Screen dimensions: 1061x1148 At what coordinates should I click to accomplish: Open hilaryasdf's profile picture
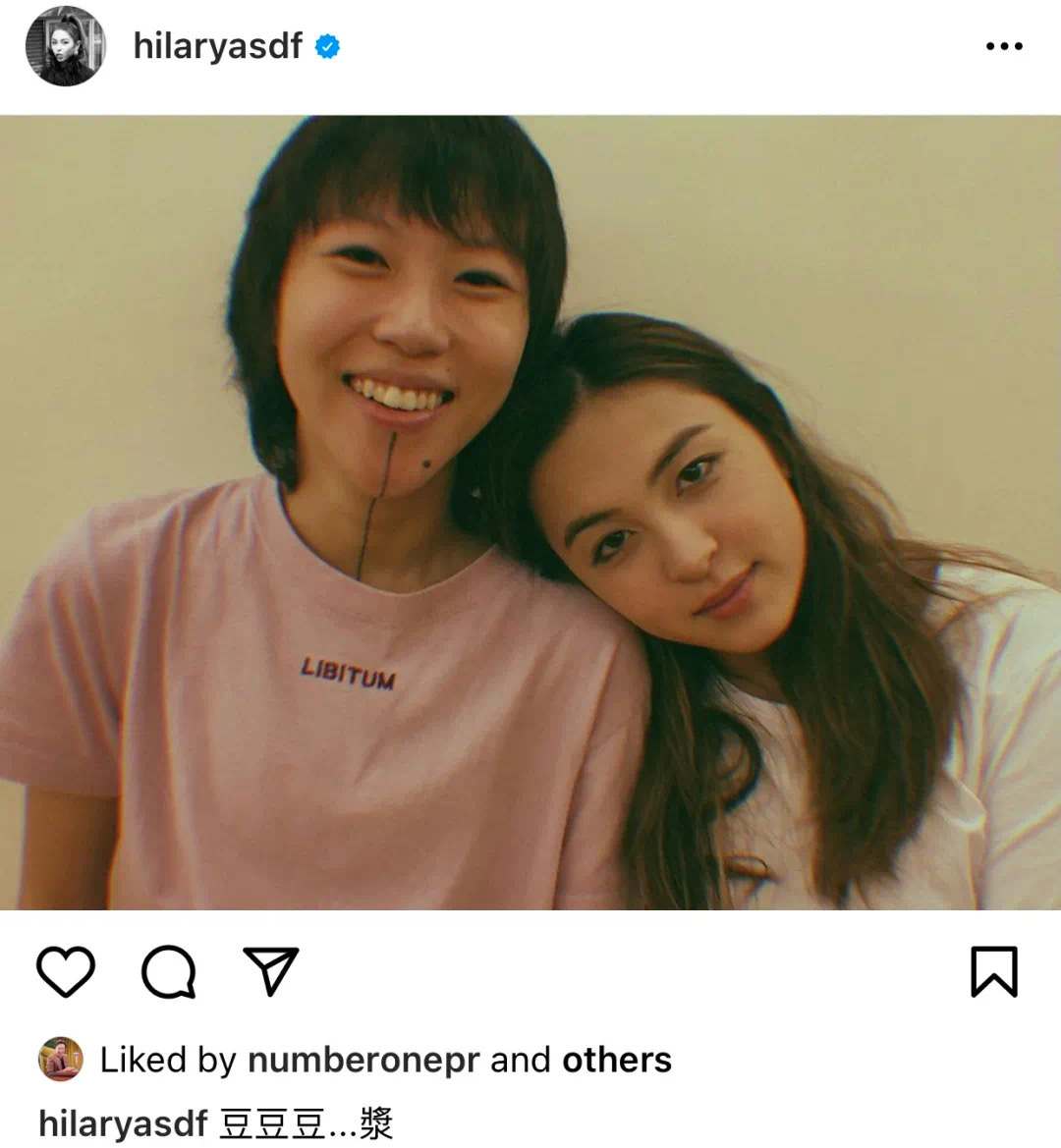tap(65, 46)
